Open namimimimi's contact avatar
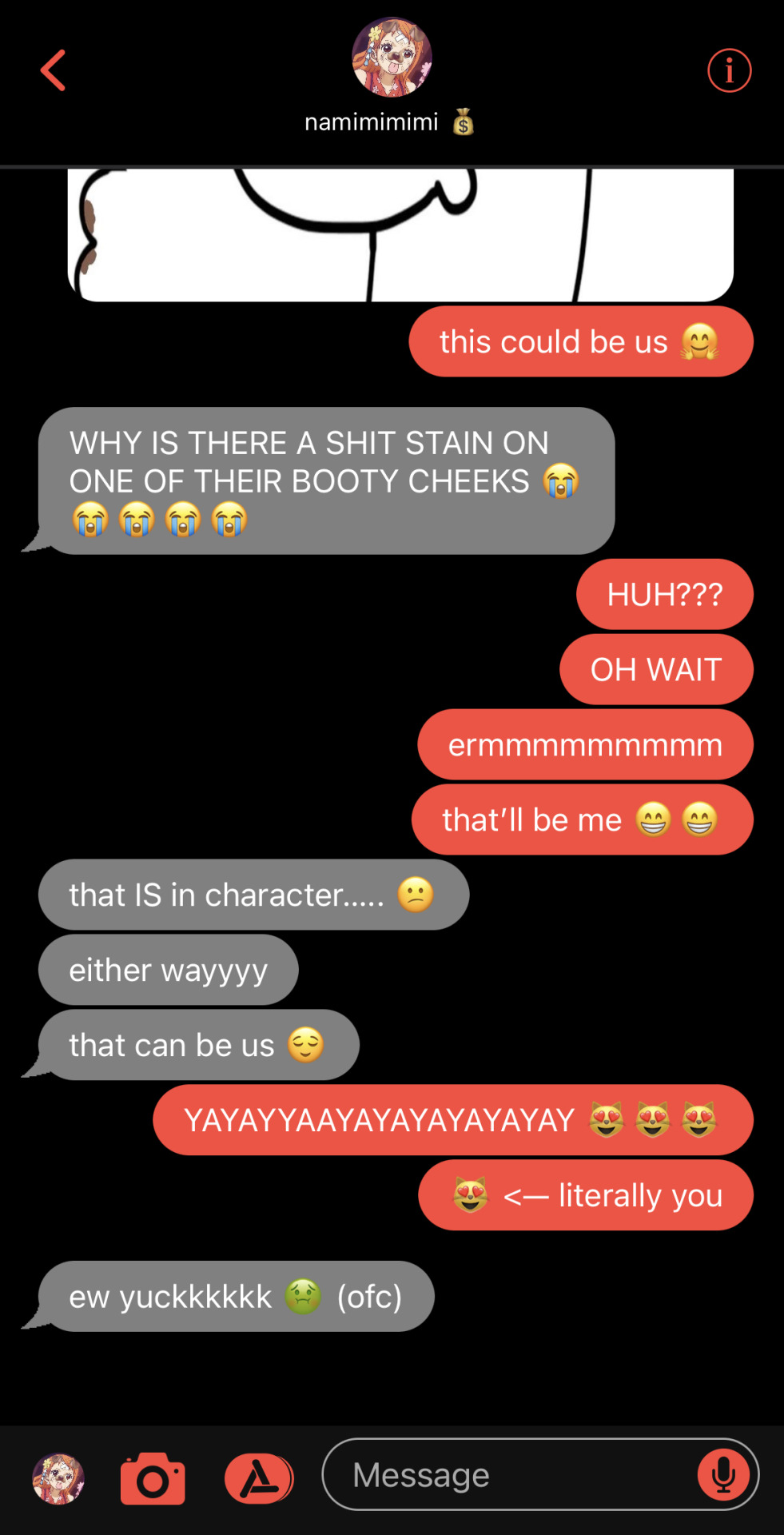This screenshot has width=784, height=1535. [392, 58]
